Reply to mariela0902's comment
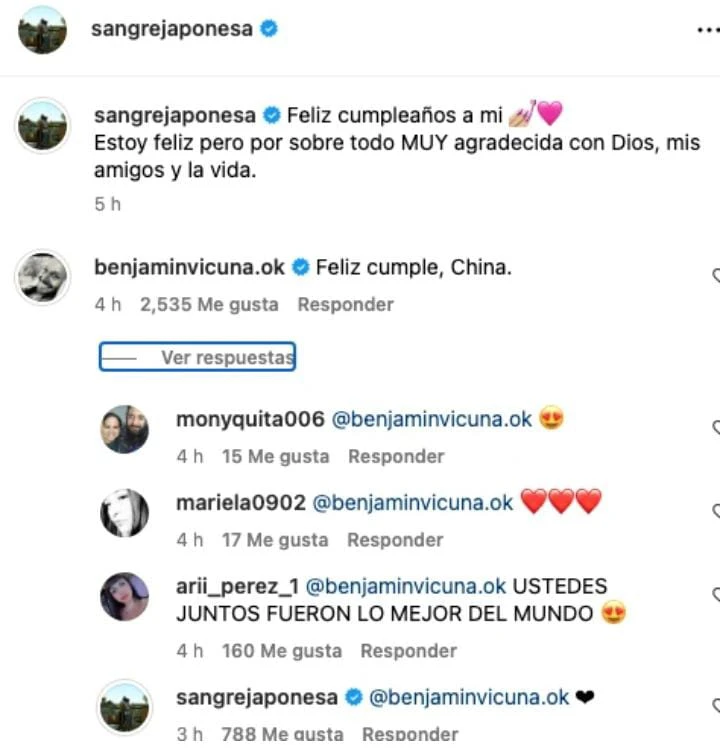 tap(395, 540)
